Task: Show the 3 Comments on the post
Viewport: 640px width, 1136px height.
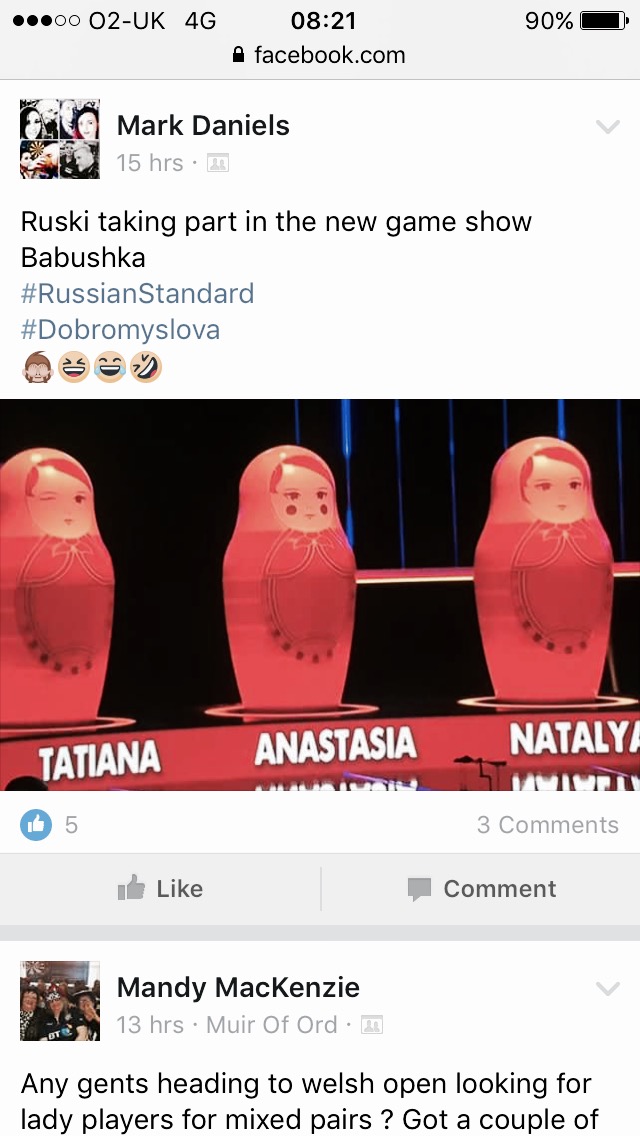Action: click(x=548, y=824)
